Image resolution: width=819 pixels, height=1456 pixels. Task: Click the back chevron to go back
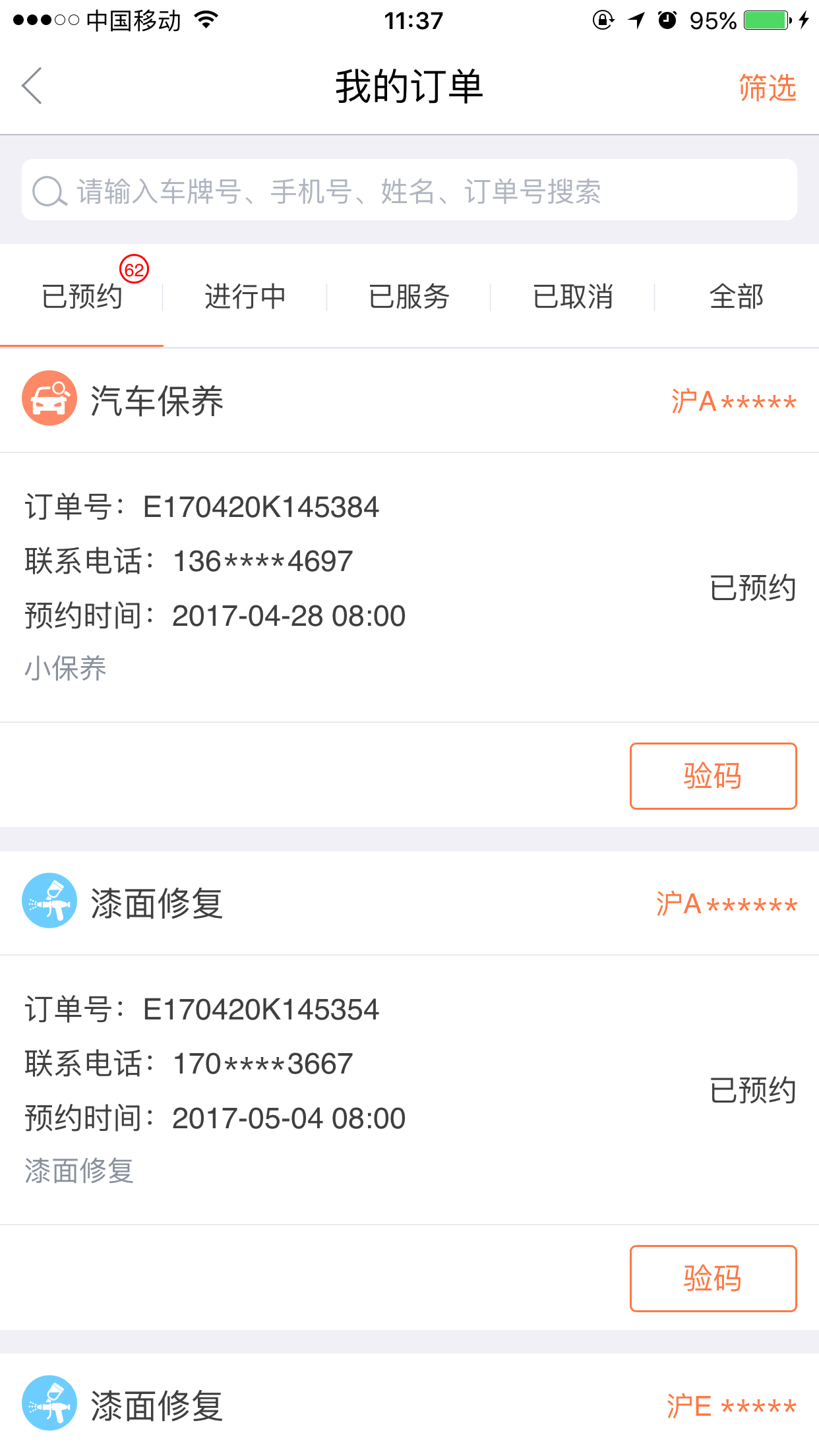coord(32,86)
